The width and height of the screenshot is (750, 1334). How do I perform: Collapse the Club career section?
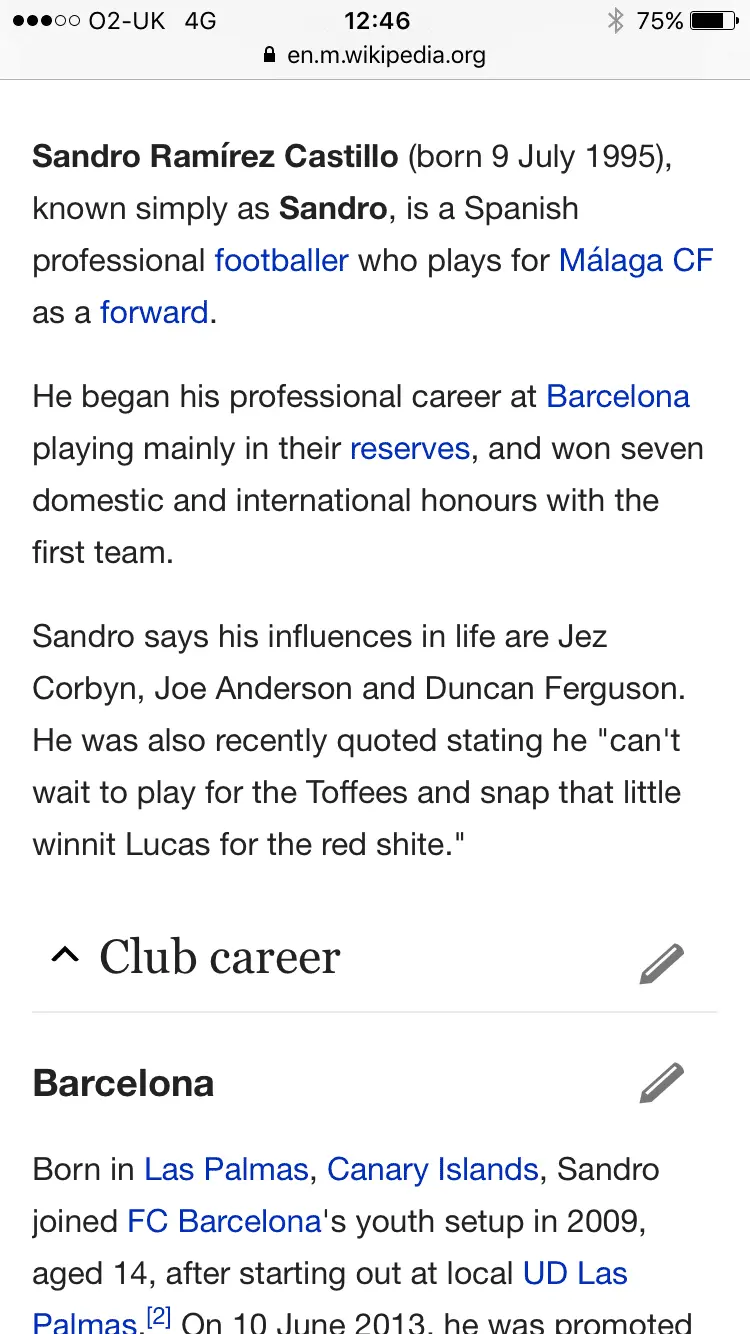tap(64, 957)
